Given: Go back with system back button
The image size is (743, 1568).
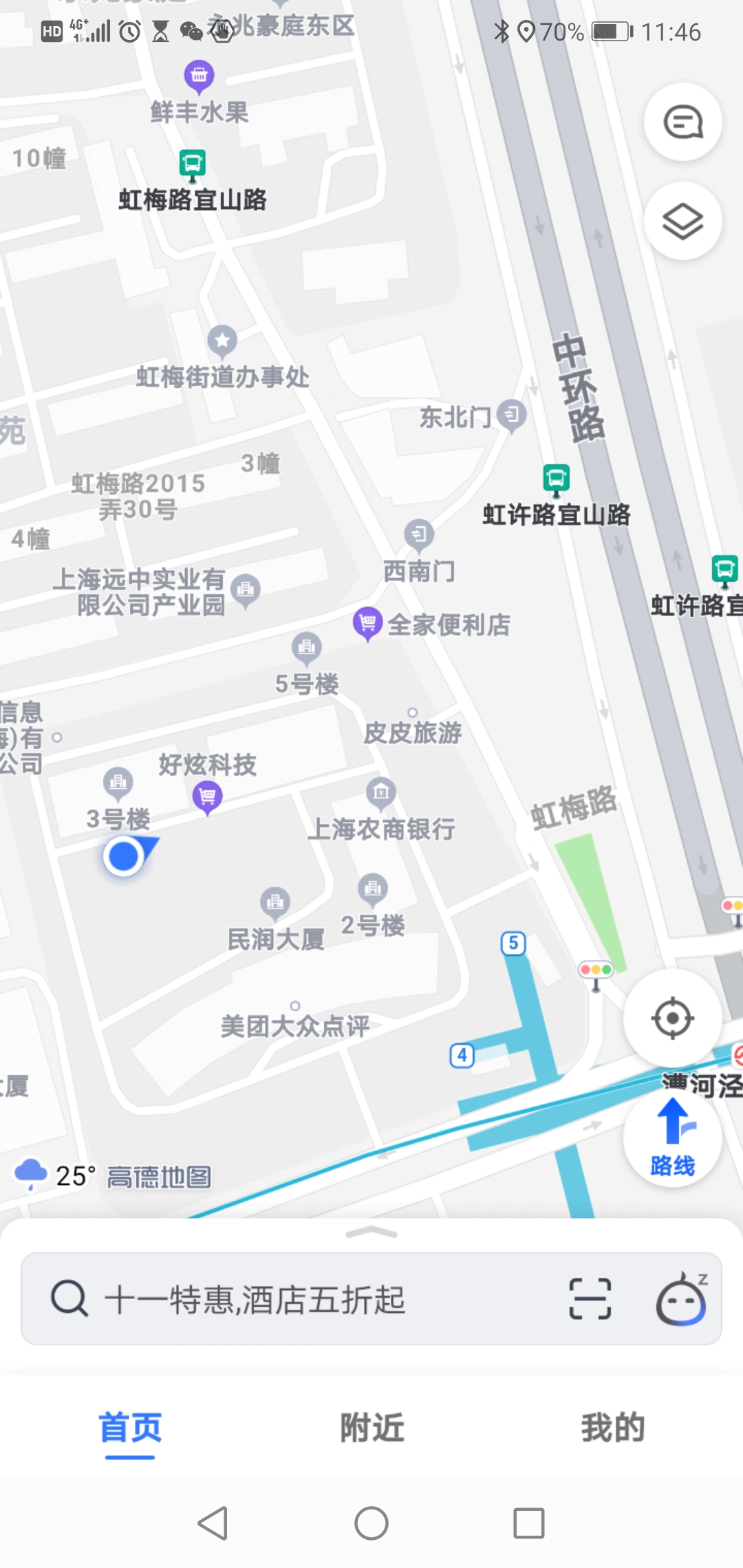Looking at the screenshot, I should 213,1523.
